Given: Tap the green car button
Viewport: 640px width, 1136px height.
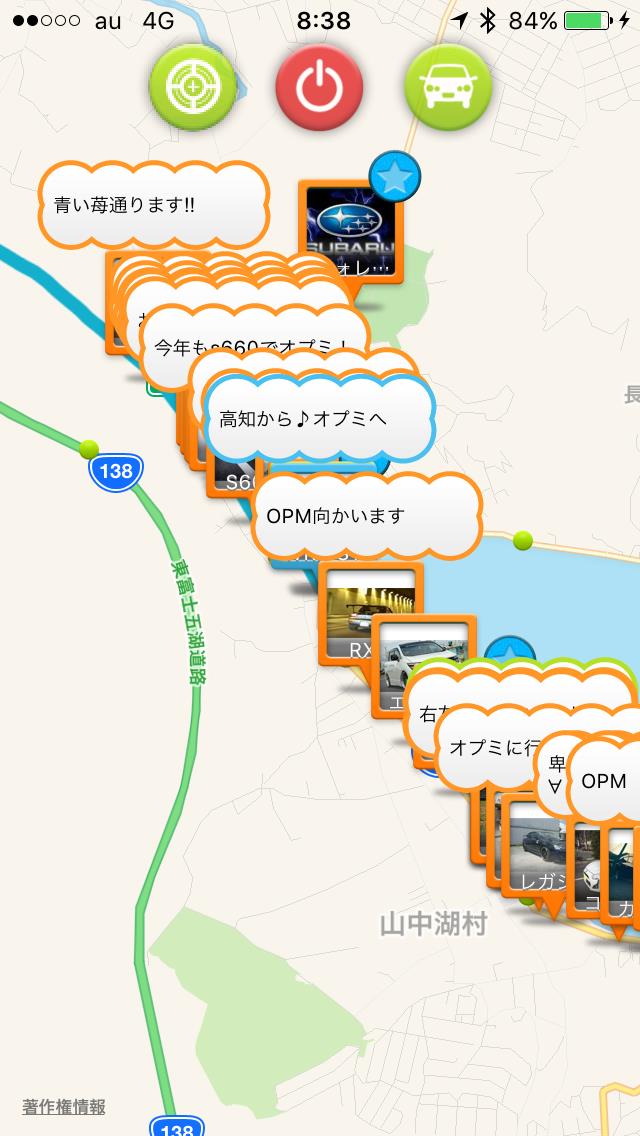Looking at the screenshot, I should pos(447,88).
